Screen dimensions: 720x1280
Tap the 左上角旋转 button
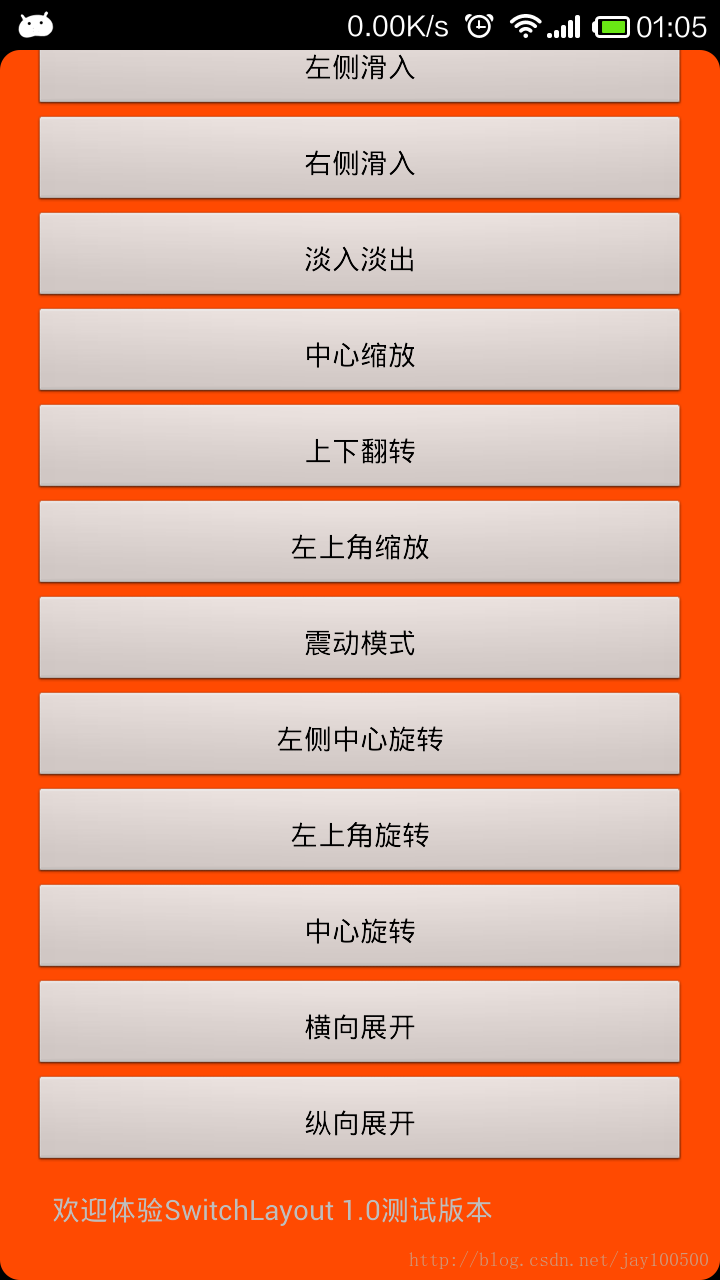[360, 830]
